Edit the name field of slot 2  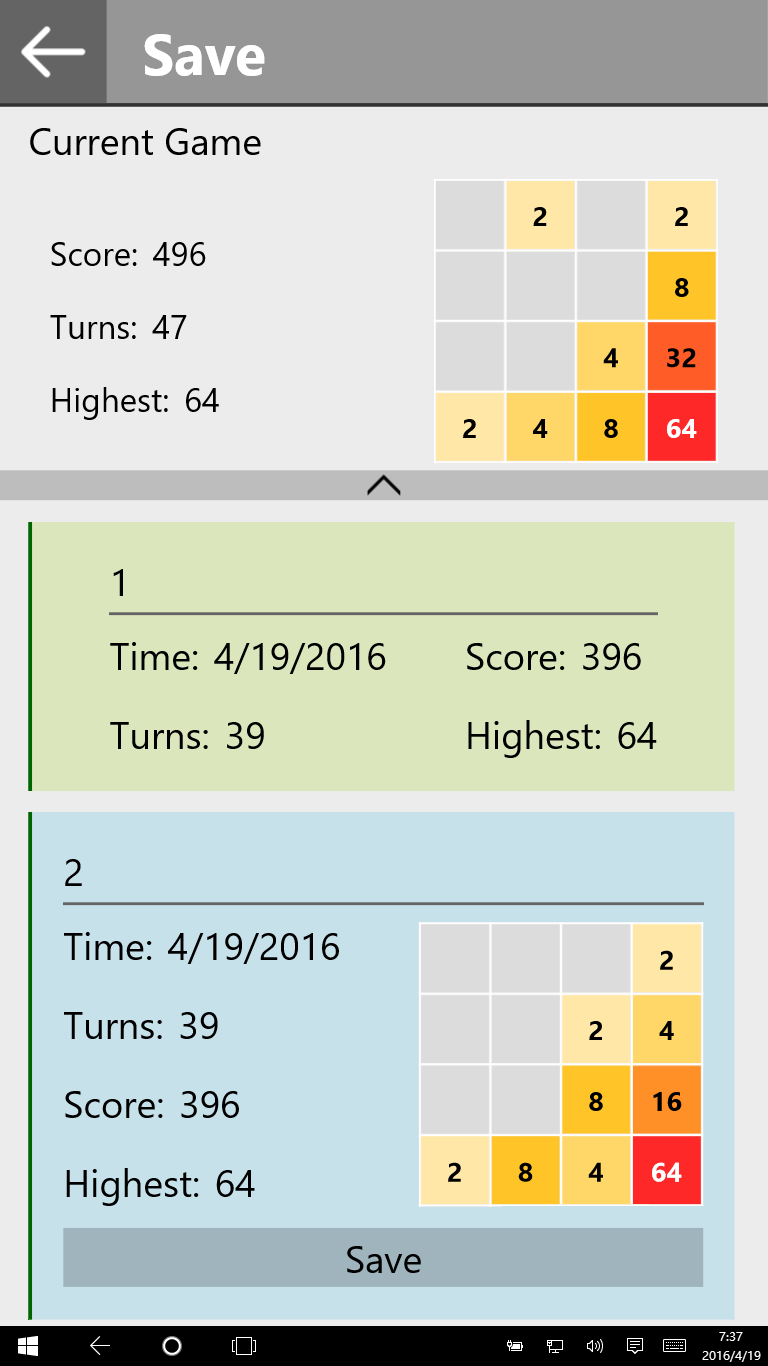[382, 875]
